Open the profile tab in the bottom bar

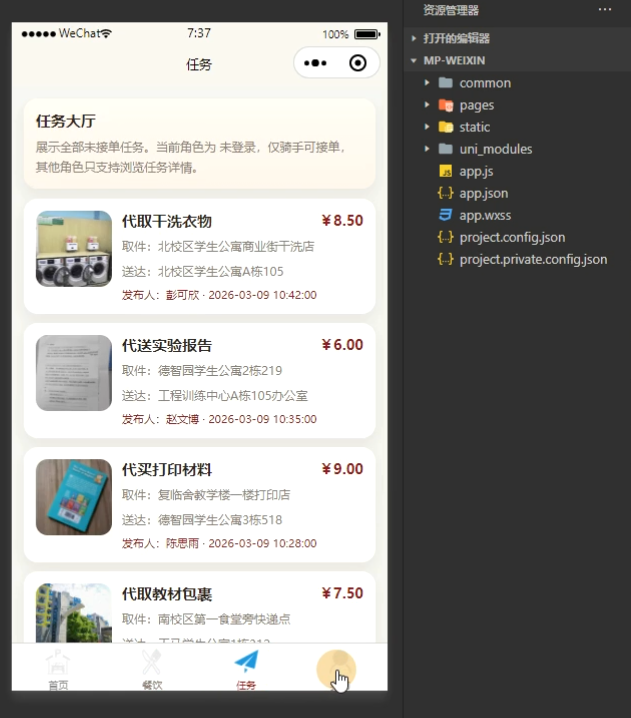coord(336,669)
